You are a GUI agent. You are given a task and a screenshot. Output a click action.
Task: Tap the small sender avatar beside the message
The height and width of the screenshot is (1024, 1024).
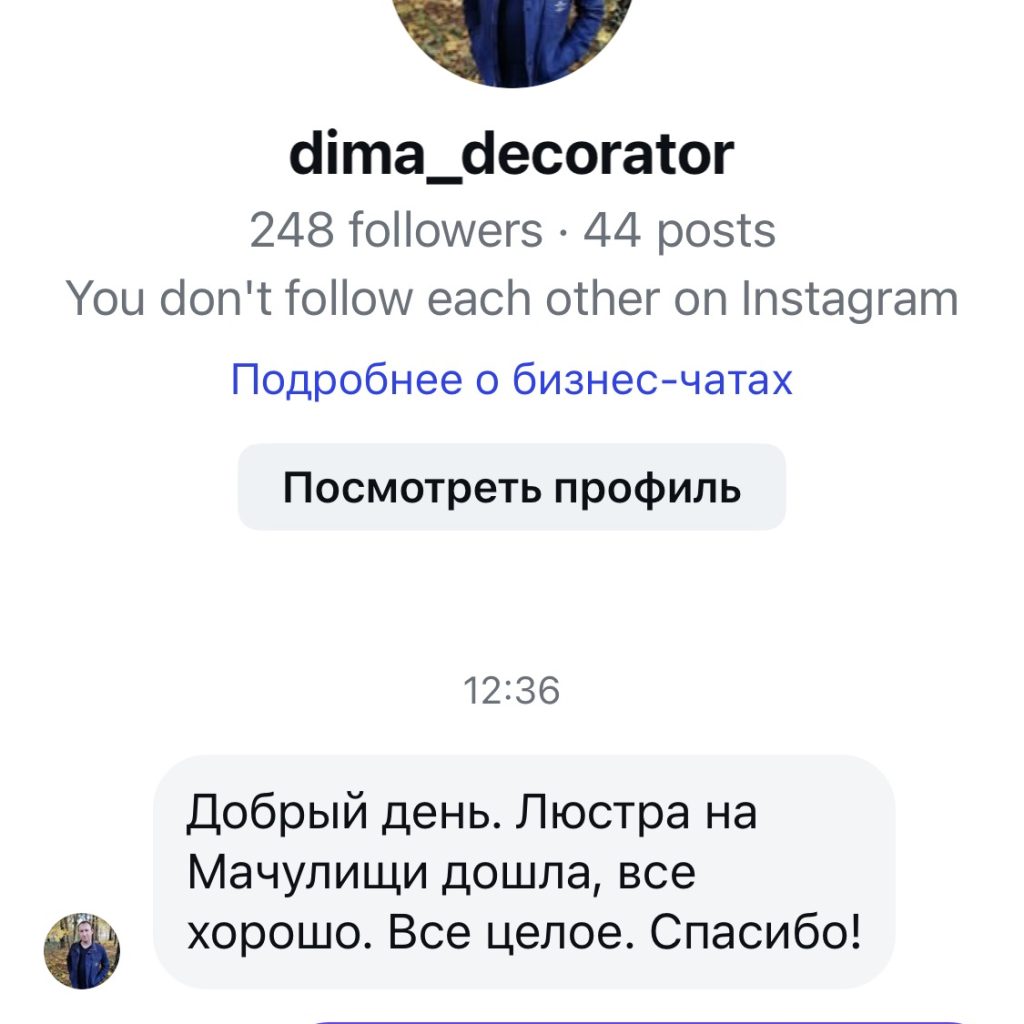pos(81,950)
